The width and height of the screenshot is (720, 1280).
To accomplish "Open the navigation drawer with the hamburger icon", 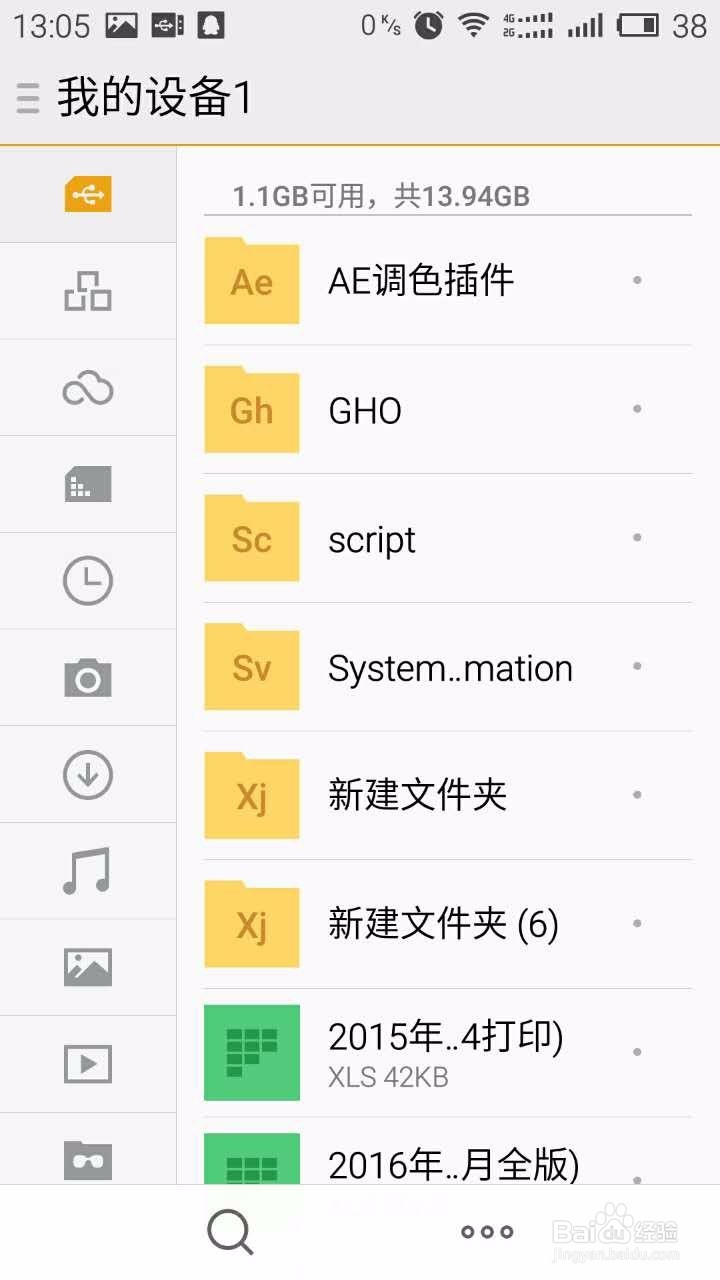I will [x=27, y=100].
